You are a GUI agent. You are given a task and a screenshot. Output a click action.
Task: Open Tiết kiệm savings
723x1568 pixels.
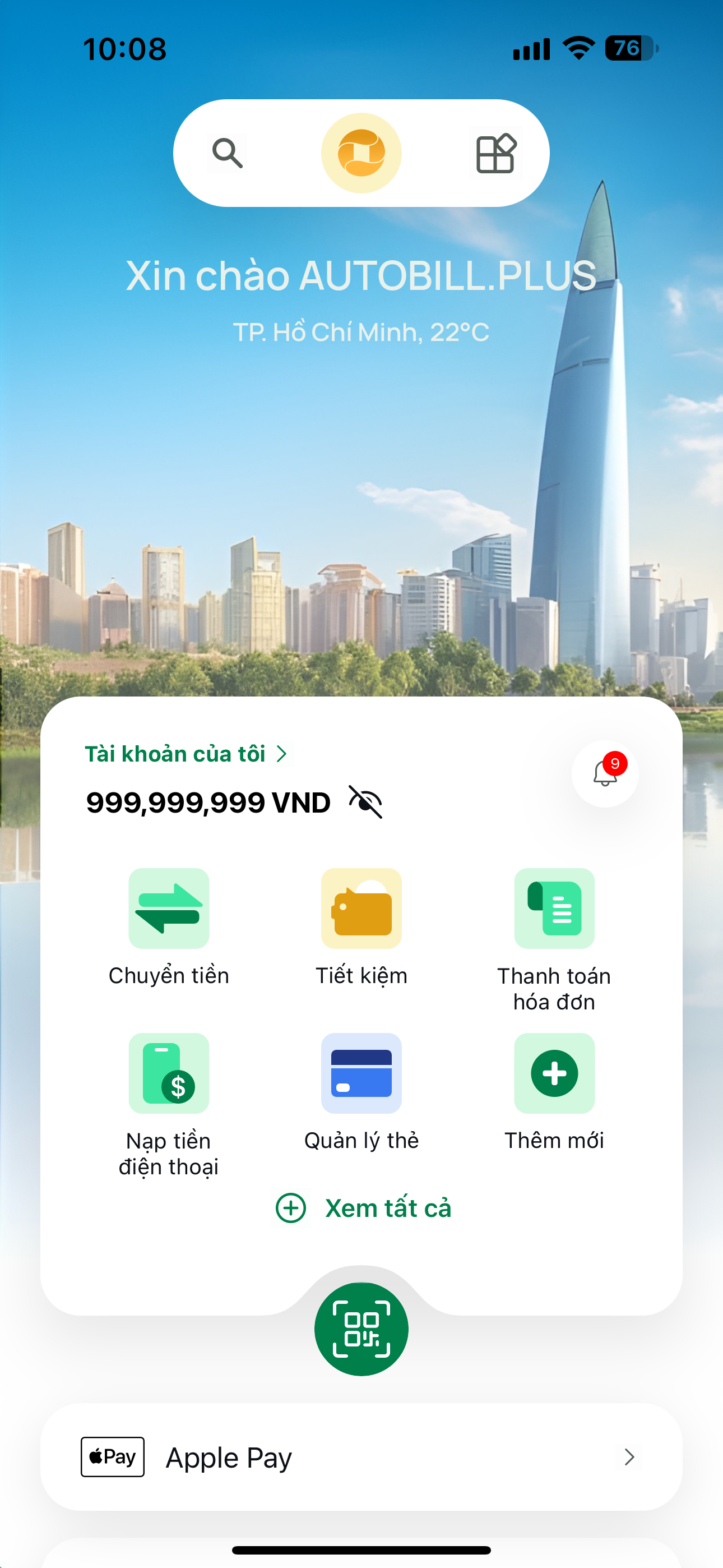tap(361, 908)
